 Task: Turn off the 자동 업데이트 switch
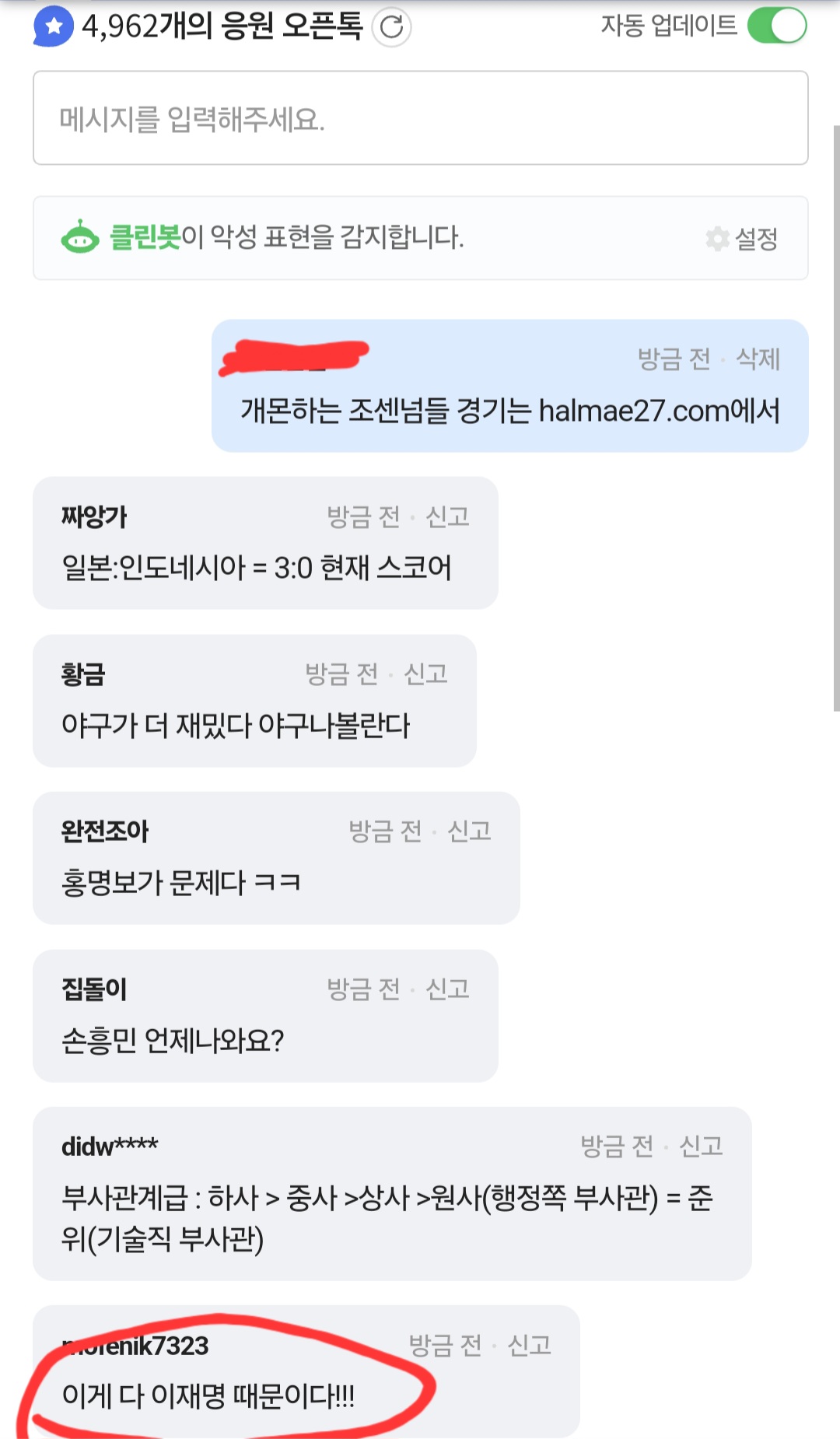776,26
